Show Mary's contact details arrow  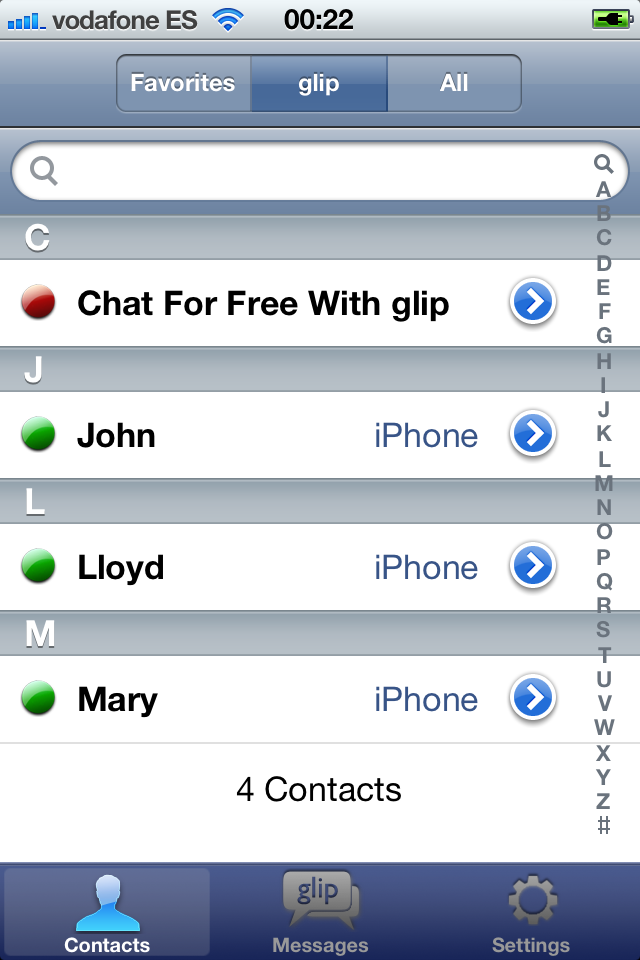pos(532,699)
